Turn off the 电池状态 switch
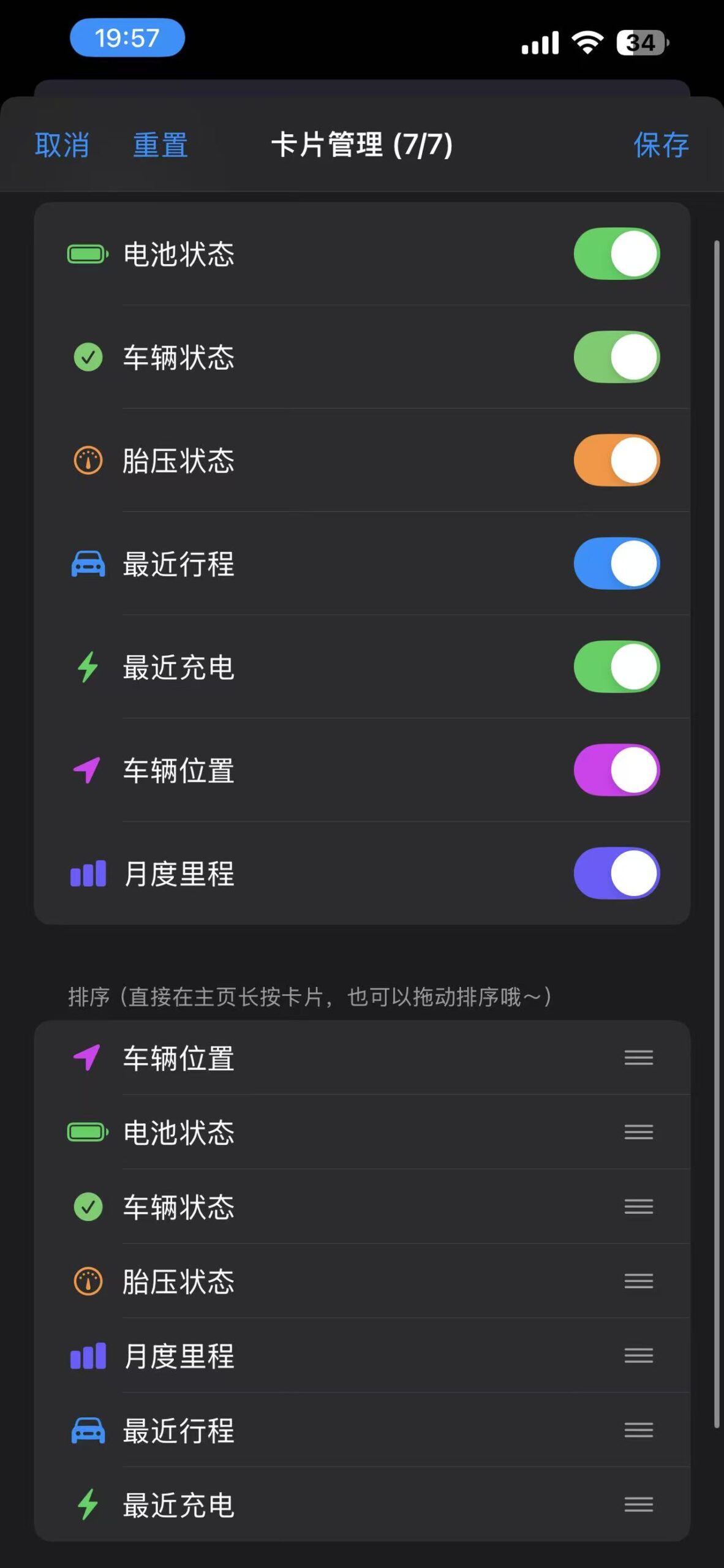Viewport: 724px width, 1568px height. [616, 254]
